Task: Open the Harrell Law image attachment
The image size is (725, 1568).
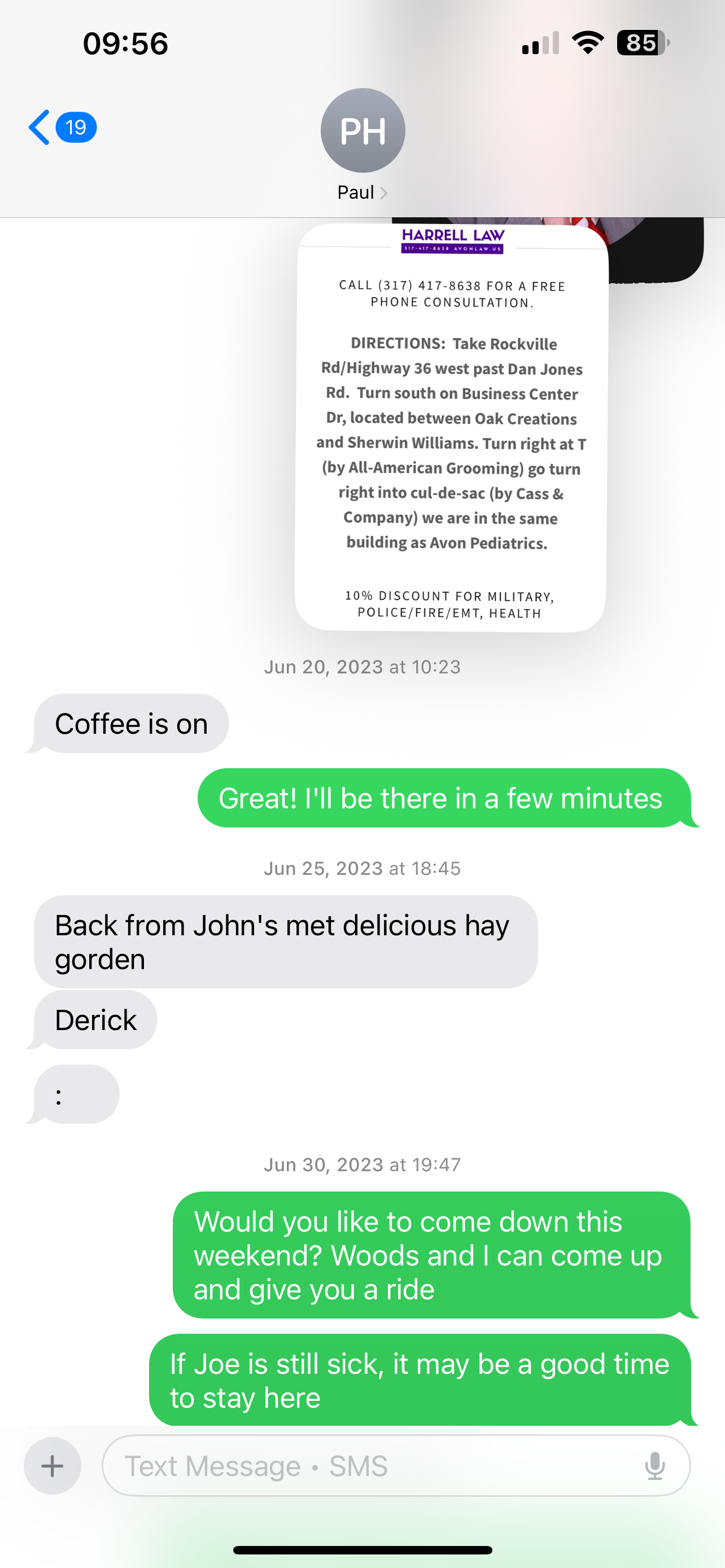Action: click(451, 426)
